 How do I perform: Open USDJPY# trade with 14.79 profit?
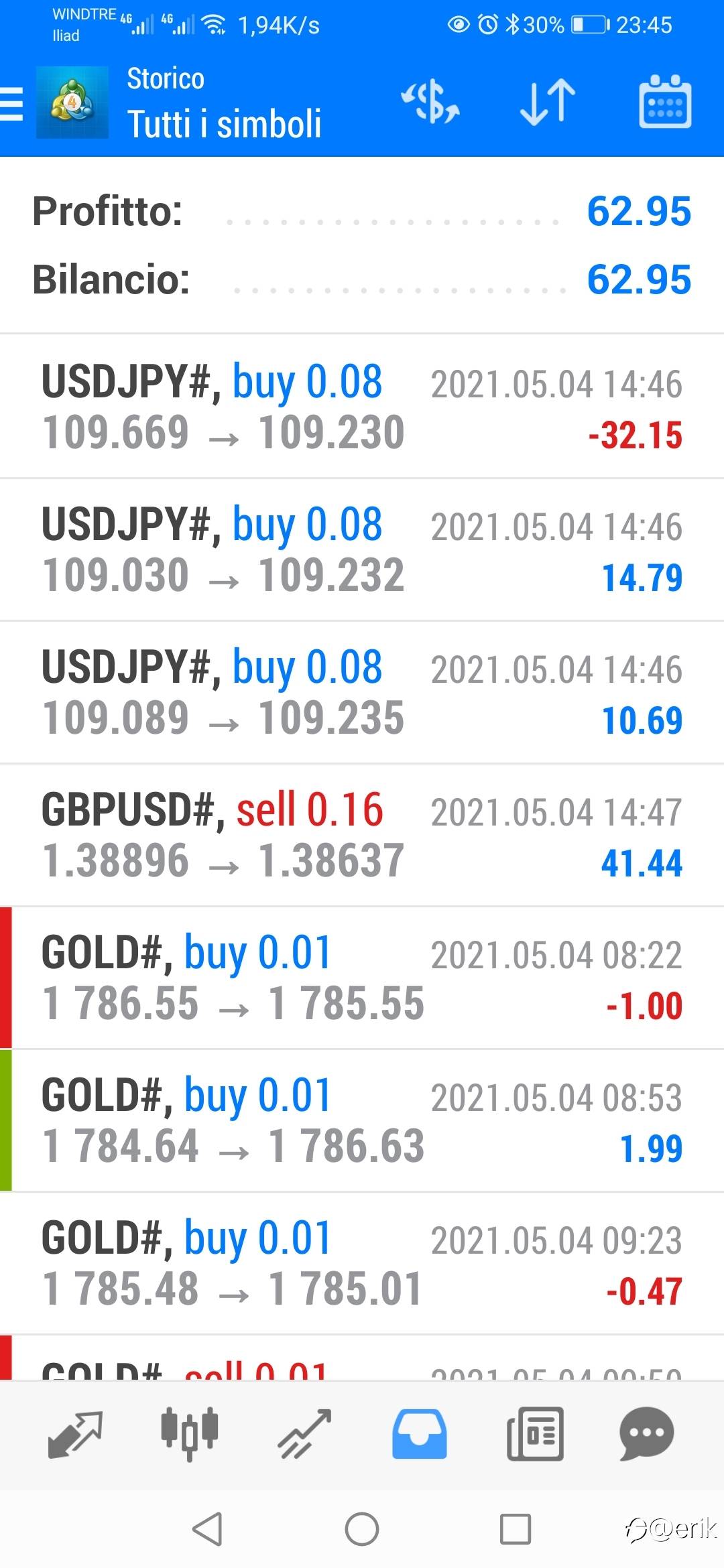click(x=362, y=549)
